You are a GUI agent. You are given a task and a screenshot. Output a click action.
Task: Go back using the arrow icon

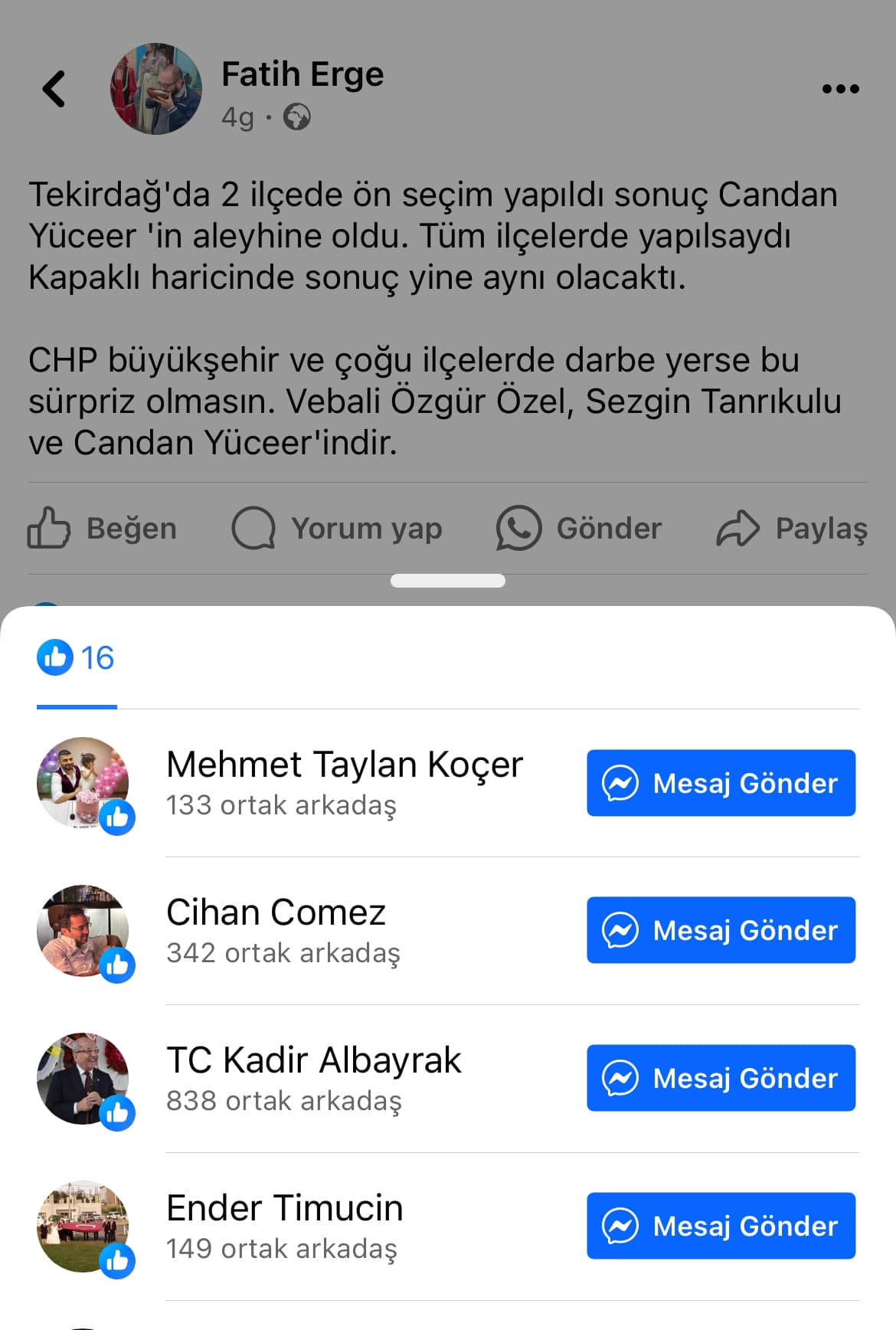pos(54,89)
